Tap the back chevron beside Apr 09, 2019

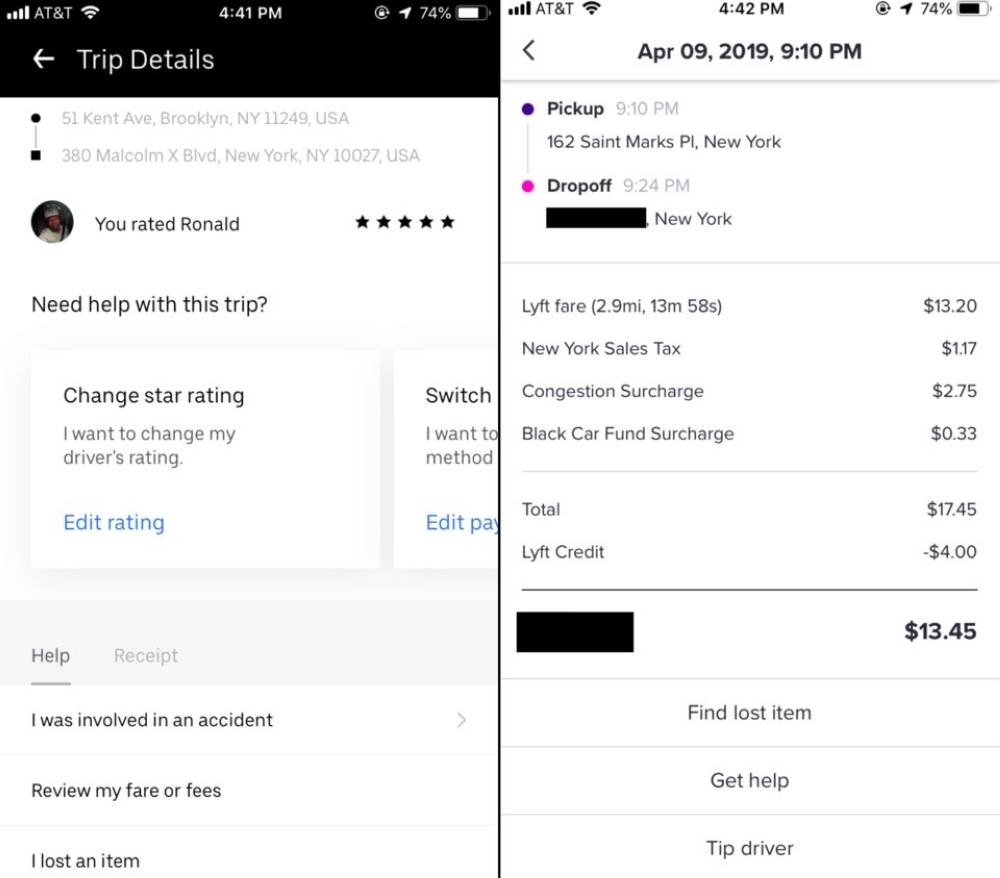click(529, 51)
